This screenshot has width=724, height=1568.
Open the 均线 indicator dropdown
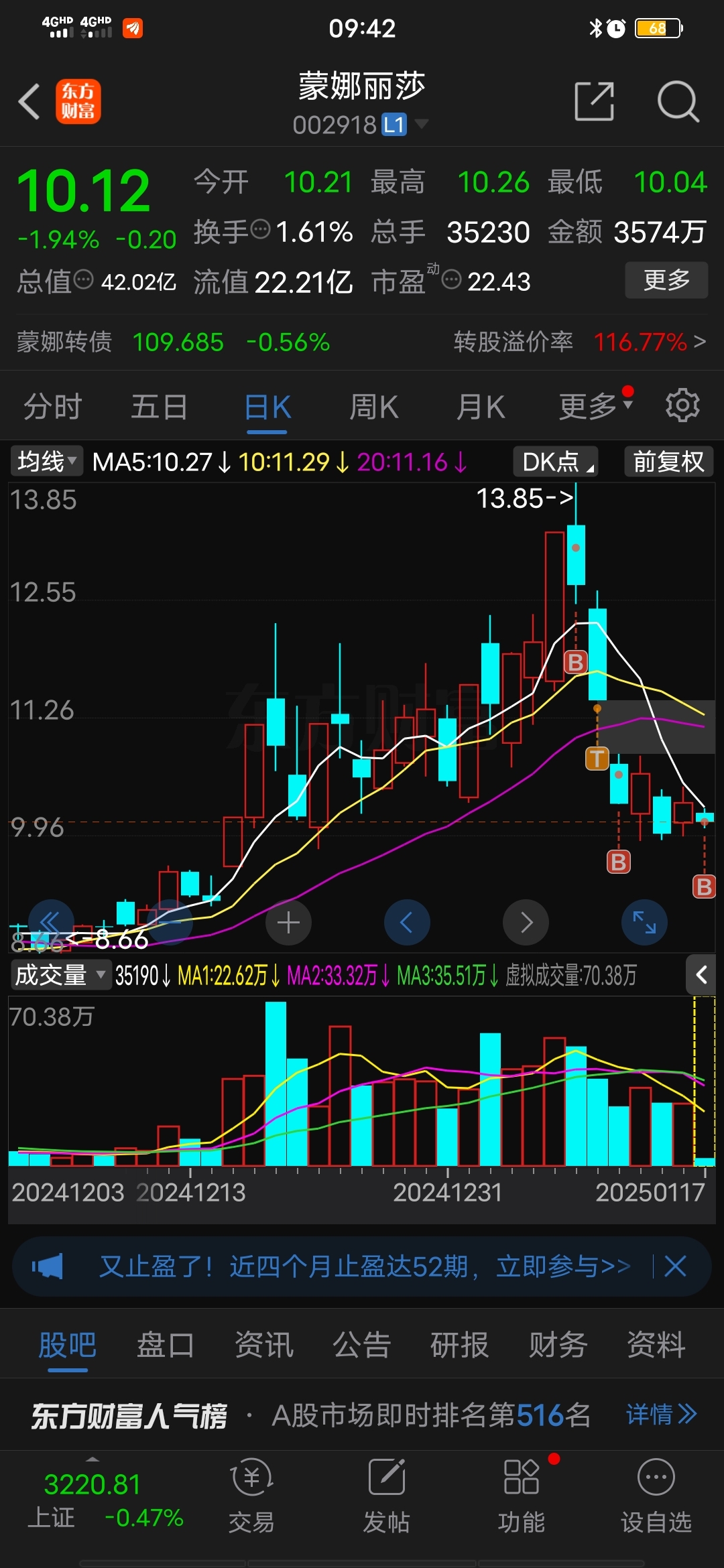pyautogui.click(x=46, y=462)
